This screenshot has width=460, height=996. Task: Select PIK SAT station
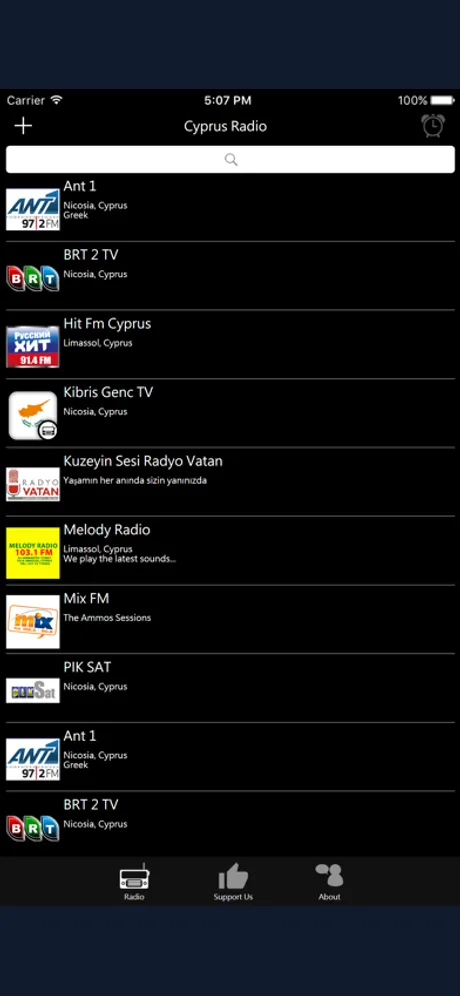[230, 688]
